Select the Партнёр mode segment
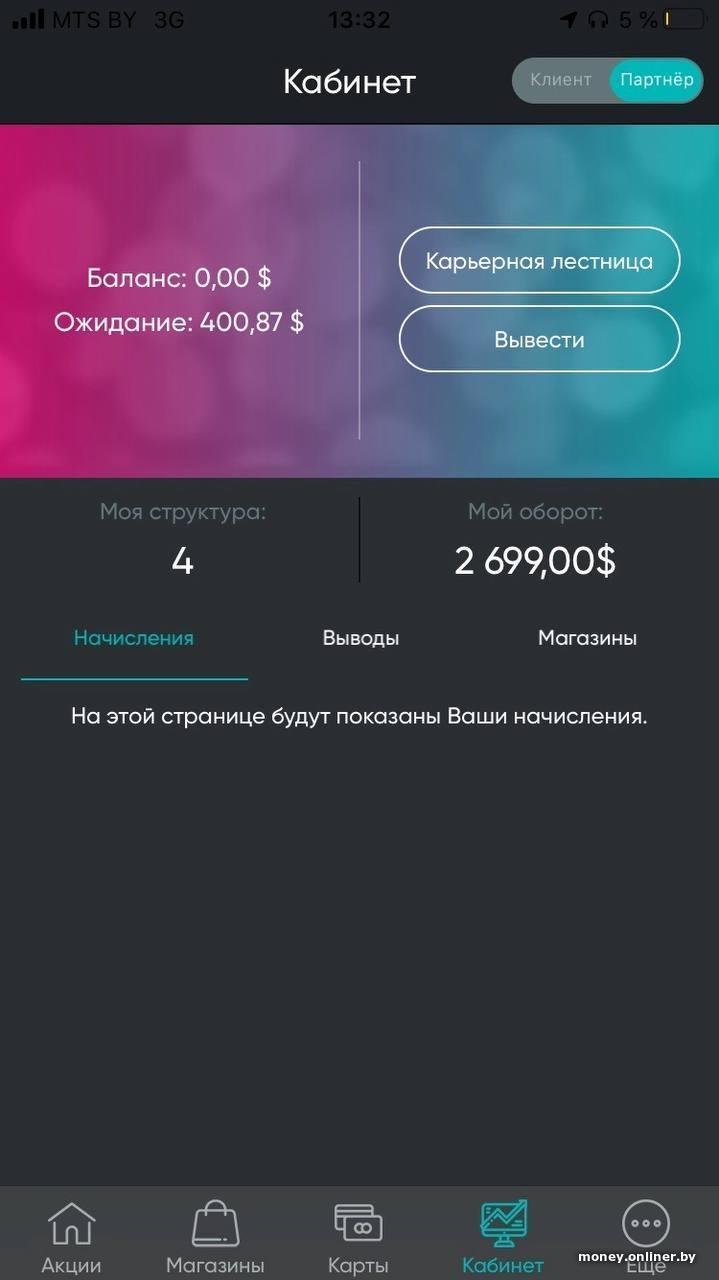This screenshot has height=1280, width=719. tap(656, 80)
